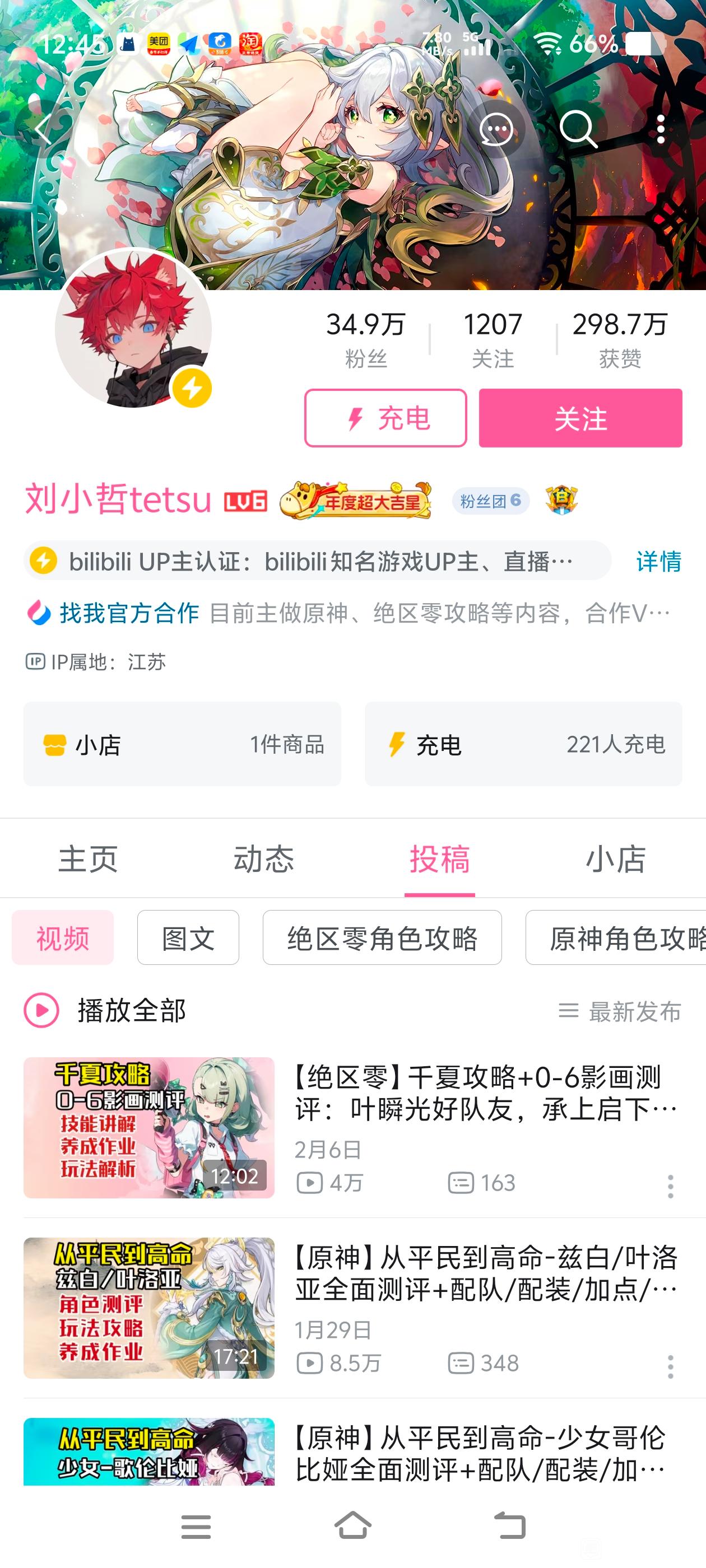This screenshot has height=1568, width=706.
Task: Open the message chat bubble icon
Action: pos(496,130)
